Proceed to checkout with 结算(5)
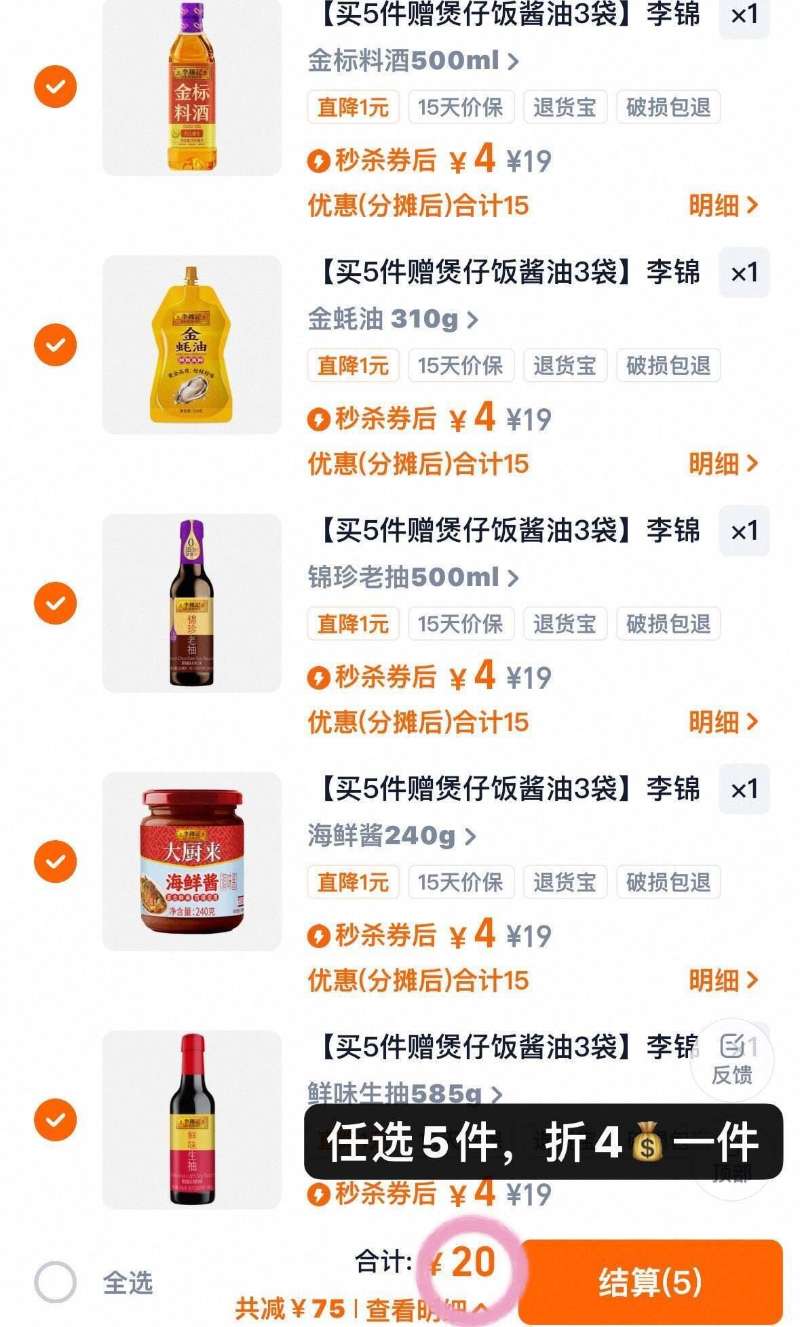 [x=650, y=1282]
